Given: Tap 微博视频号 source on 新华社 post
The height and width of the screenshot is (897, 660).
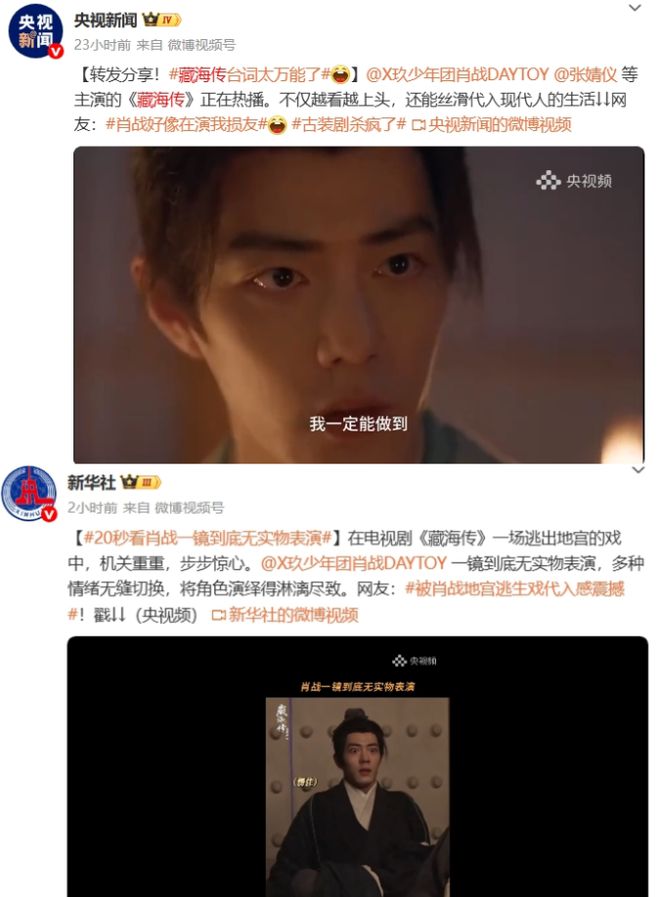Looking at the screenshot, I should click(x=189, y=507).
